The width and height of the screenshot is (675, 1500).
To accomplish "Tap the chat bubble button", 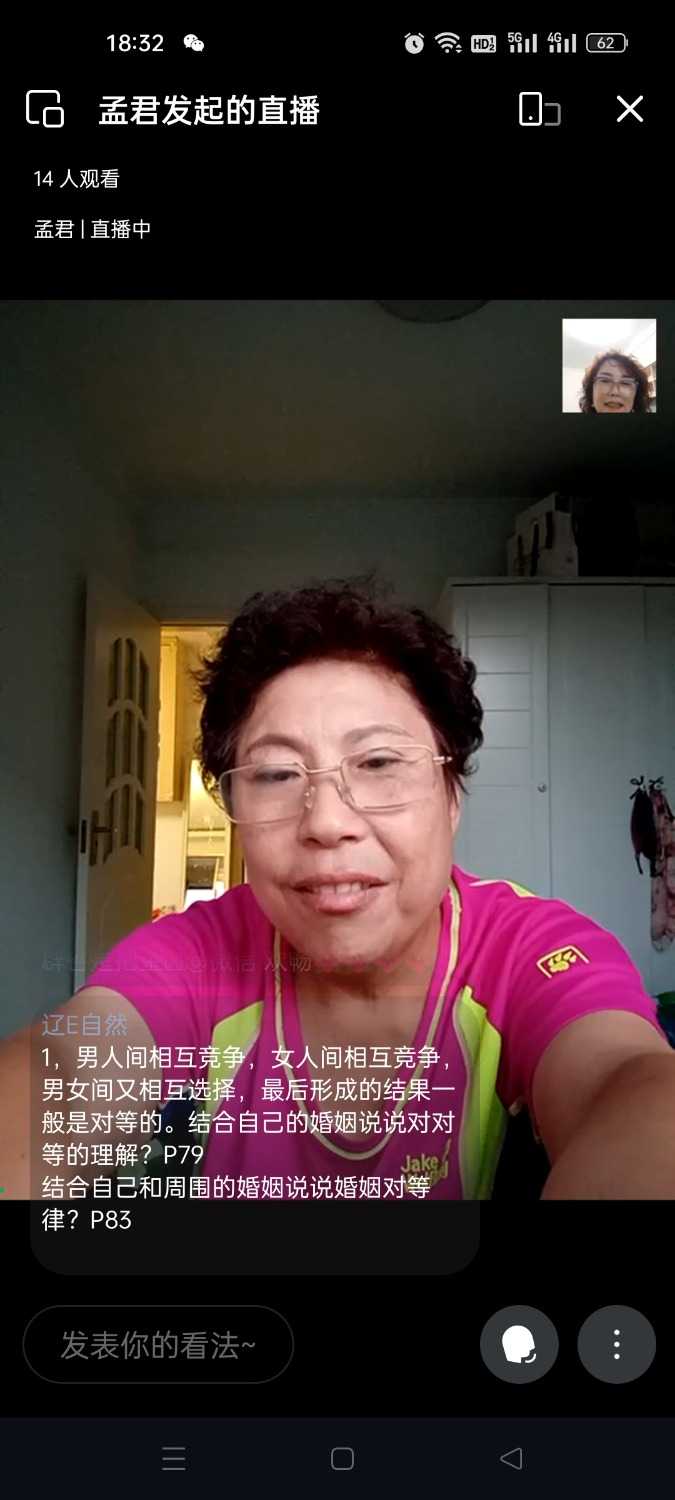I will pyautogui.click(x=519, y=1345).
